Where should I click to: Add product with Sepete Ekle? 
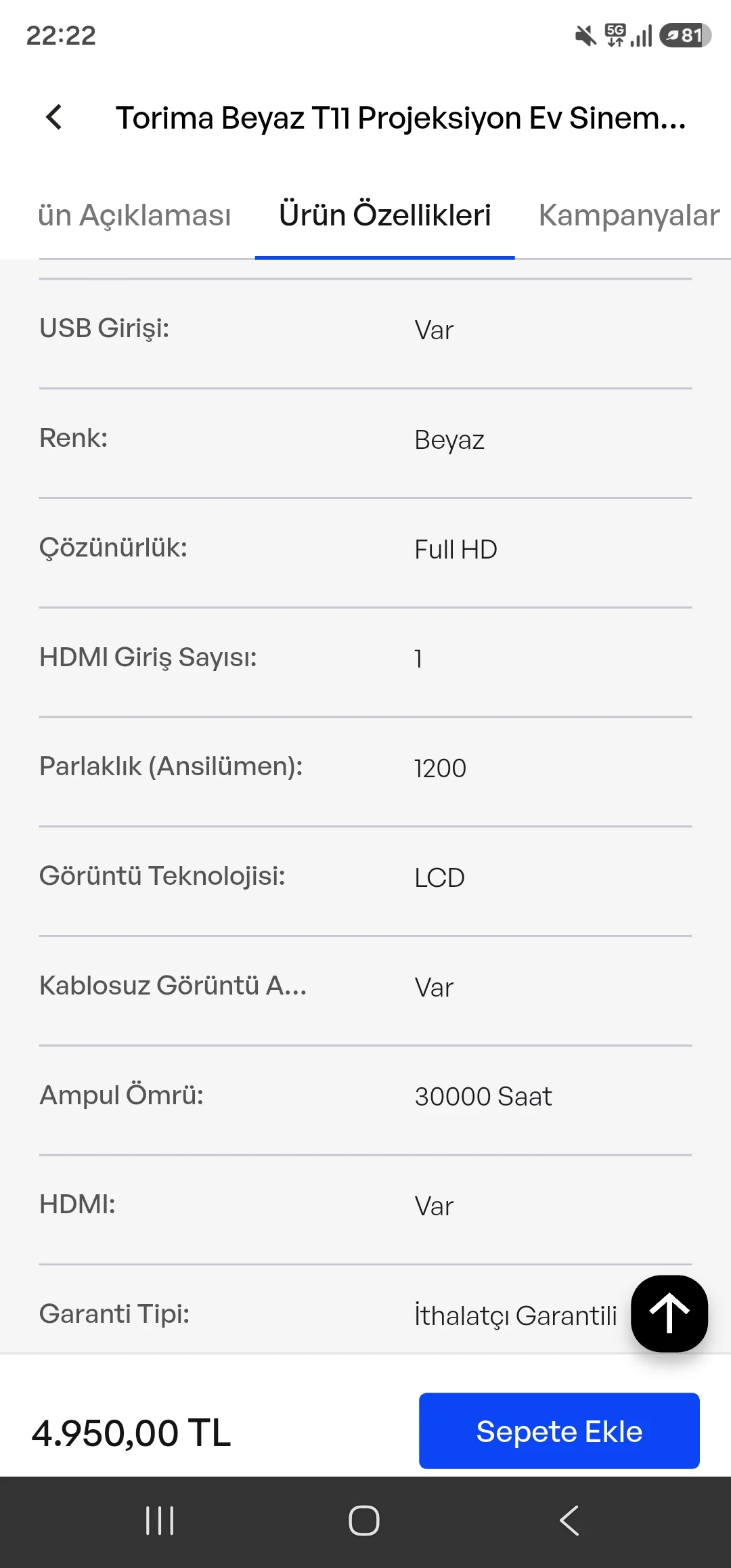point(559,1431)
